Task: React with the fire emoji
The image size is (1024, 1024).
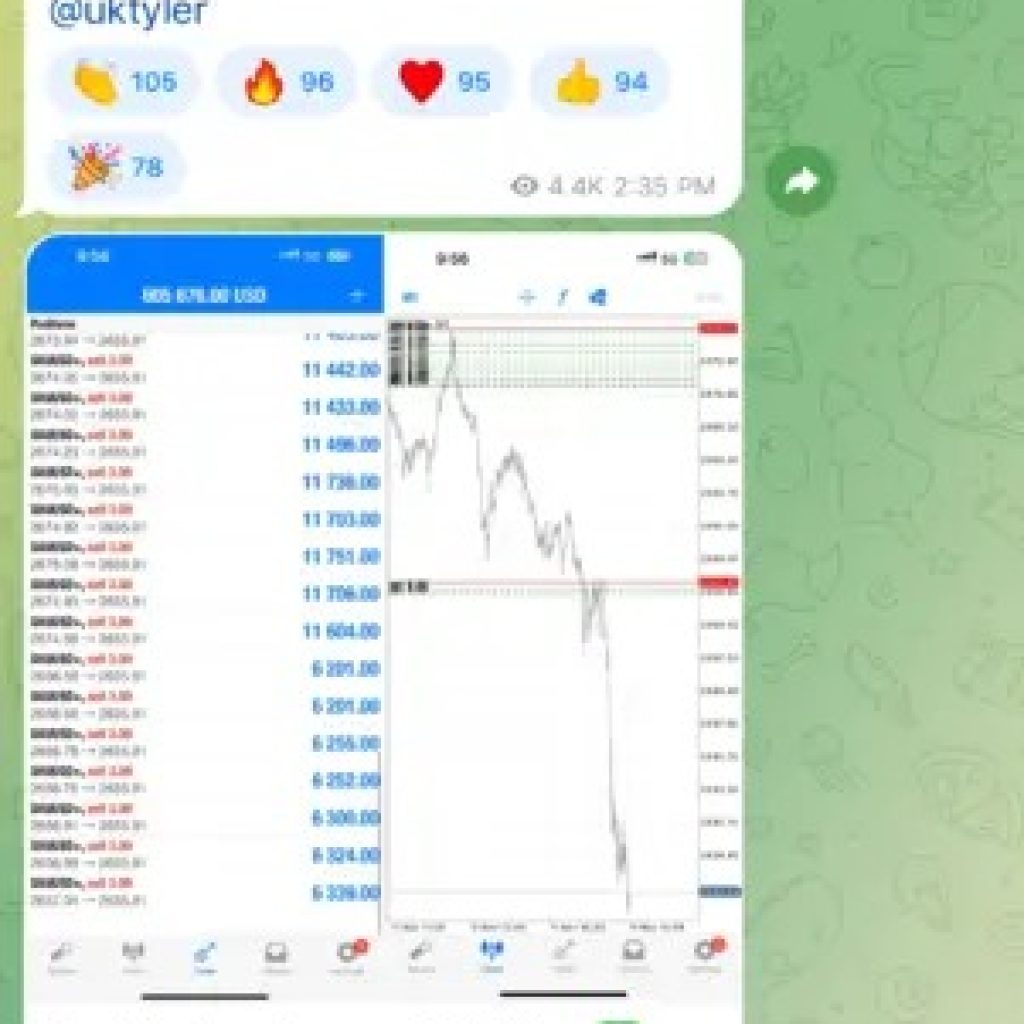Action: (287, 82)
